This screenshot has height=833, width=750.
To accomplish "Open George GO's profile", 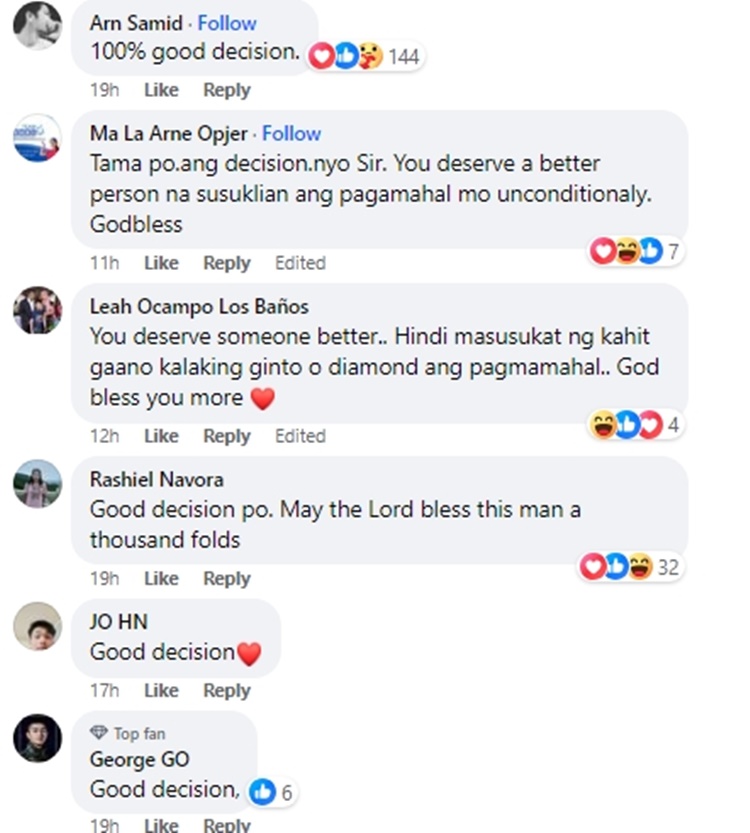I will point(139,759).
